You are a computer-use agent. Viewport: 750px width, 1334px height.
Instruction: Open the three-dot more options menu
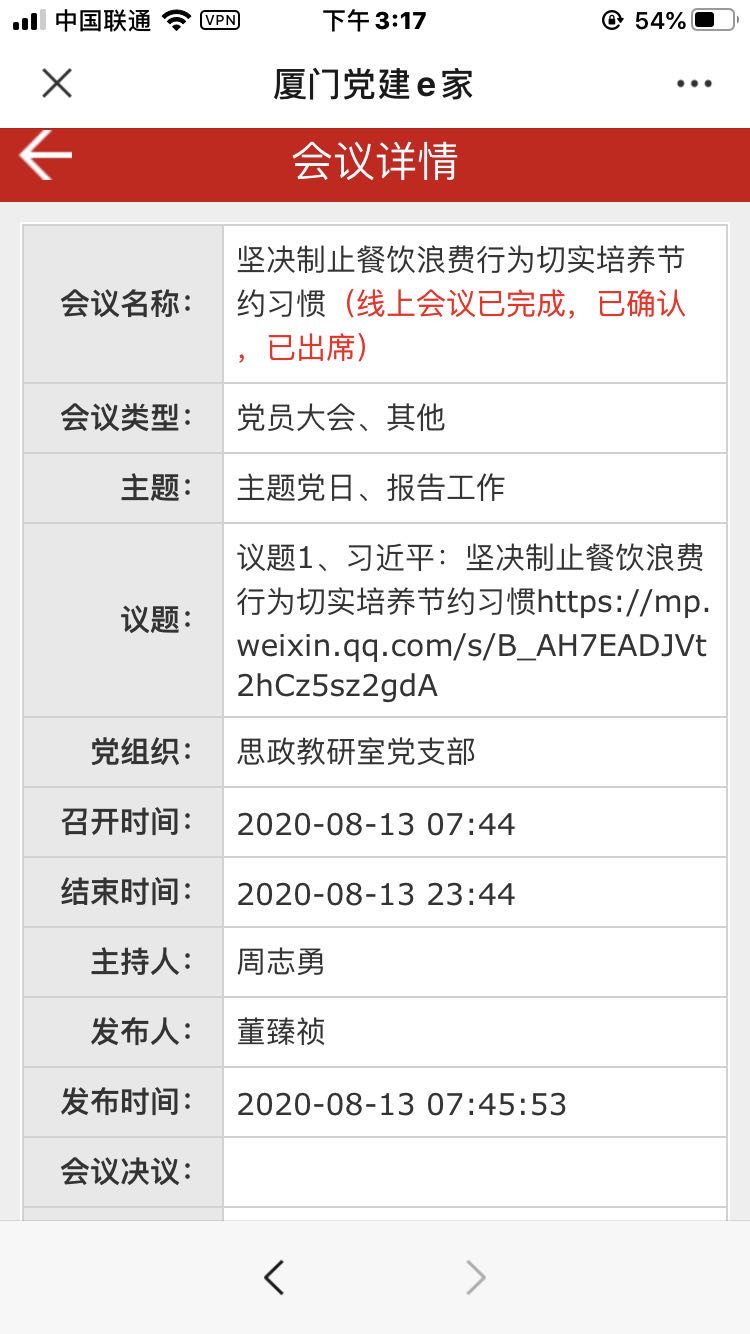694,84
